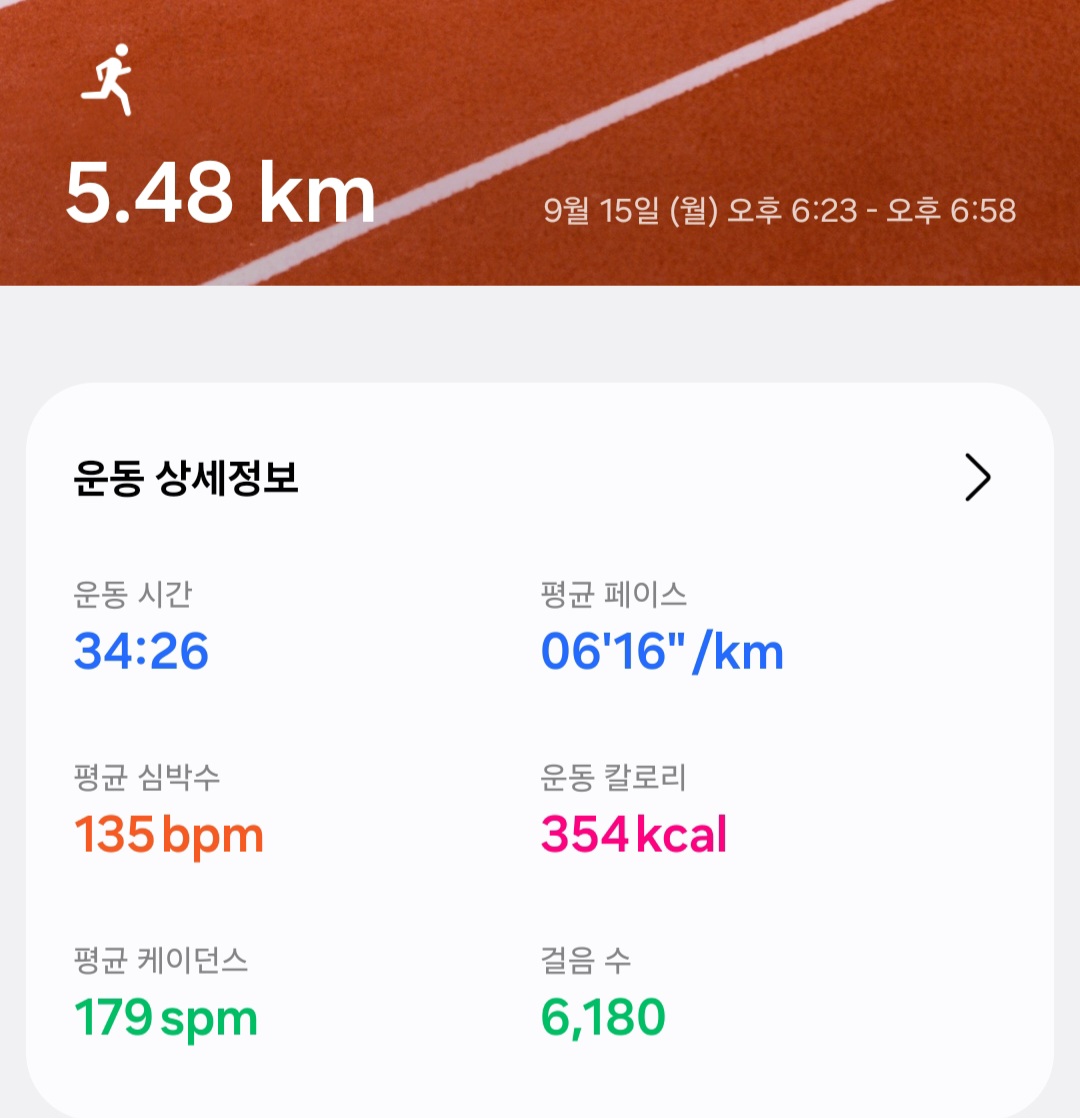Open 운동 상세정보 with the chevron arrow

coord(977,479)
